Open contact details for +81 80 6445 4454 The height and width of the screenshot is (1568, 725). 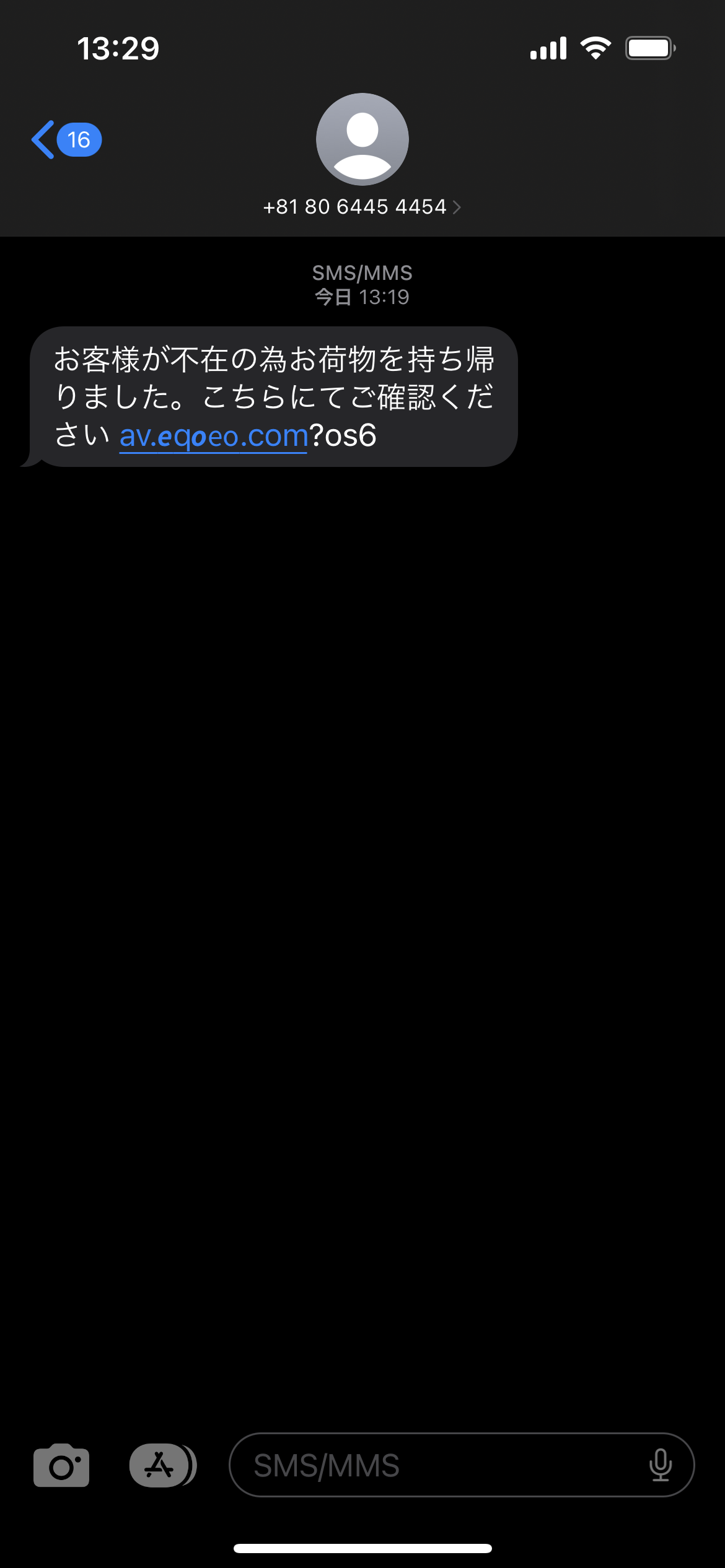pyautogui.click(x=362, y=207)
